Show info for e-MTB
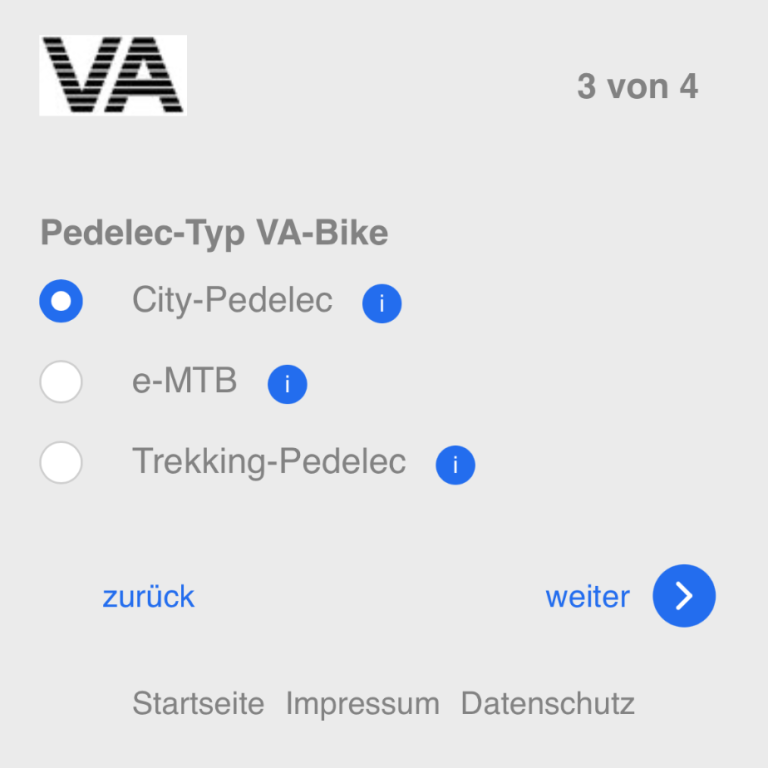This screenshot has height=768, width=768. [x=287, y=384]
